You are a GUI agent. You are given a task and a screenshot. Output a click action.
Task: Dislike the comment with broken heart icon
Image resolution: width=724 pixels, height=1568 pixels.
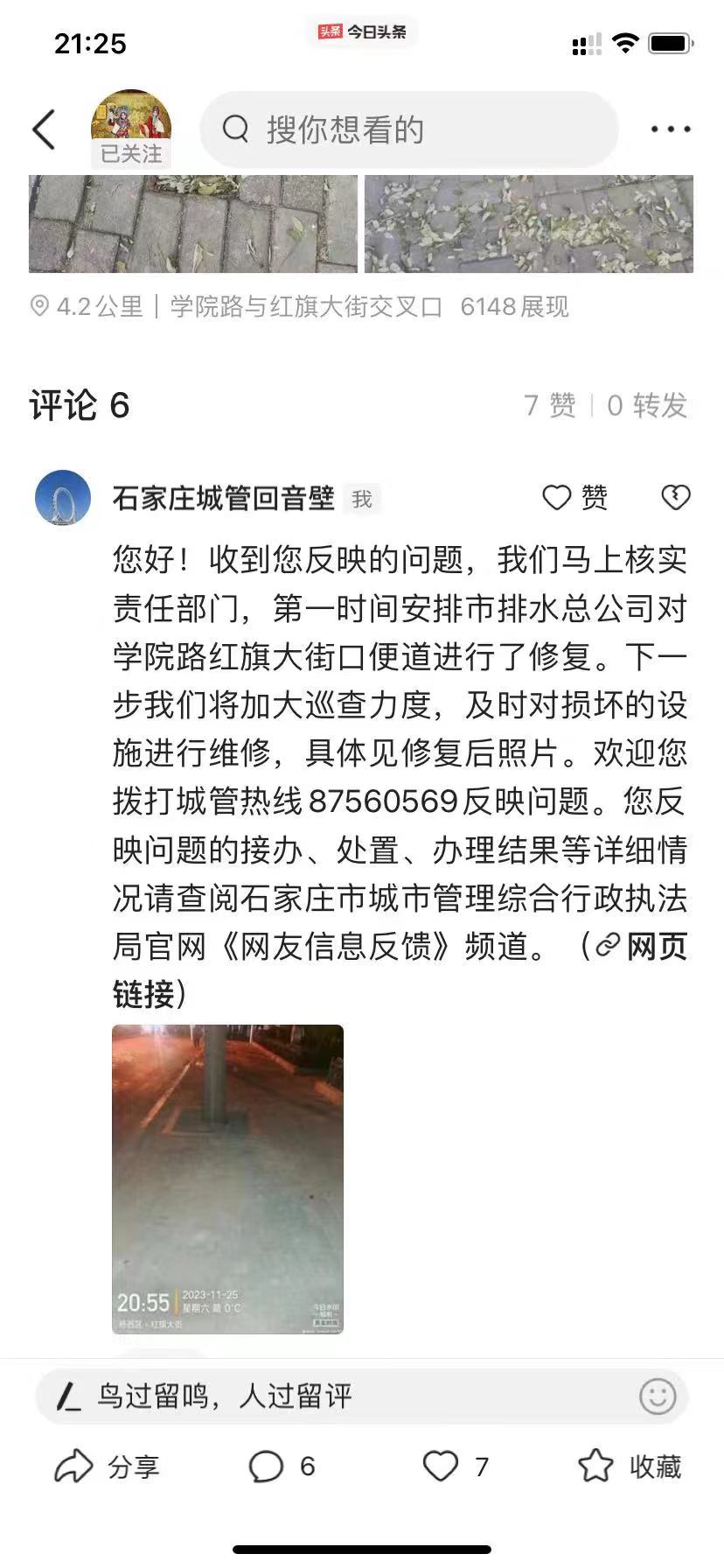[x=675, y=498]
